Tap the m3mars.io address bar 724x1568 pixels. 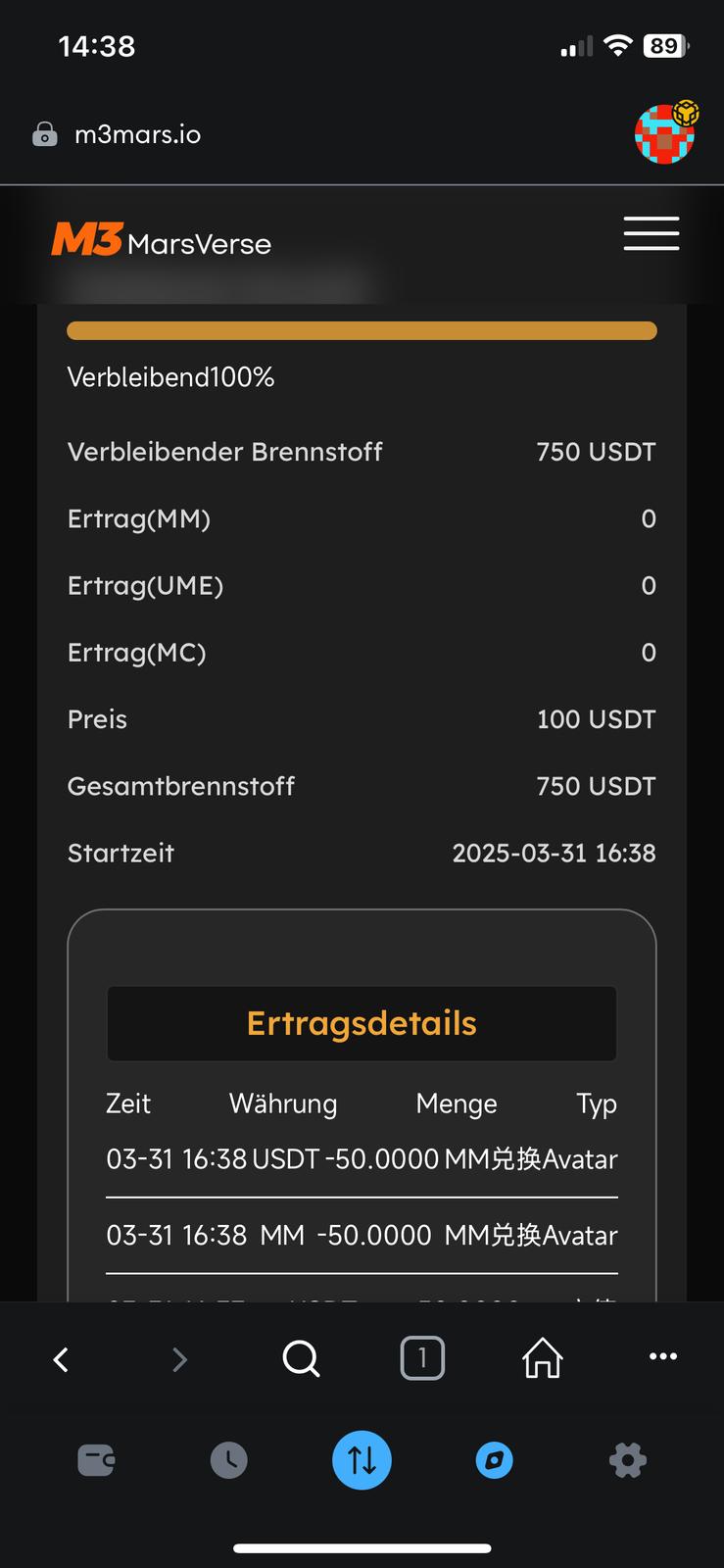click(137, 134)
